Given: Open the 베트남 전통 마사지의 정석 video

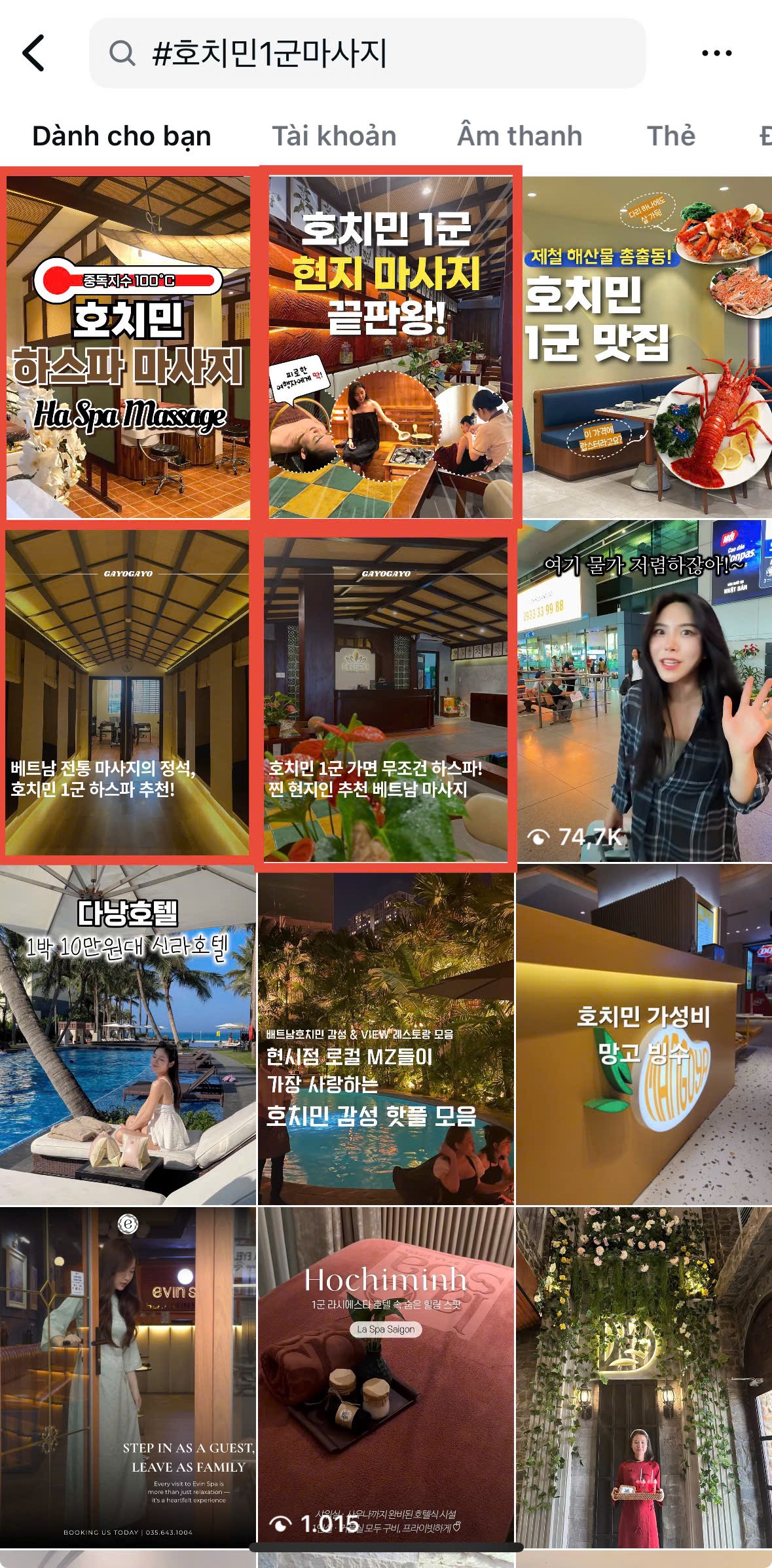Looking at the screenshot, I should coord(127,693).
